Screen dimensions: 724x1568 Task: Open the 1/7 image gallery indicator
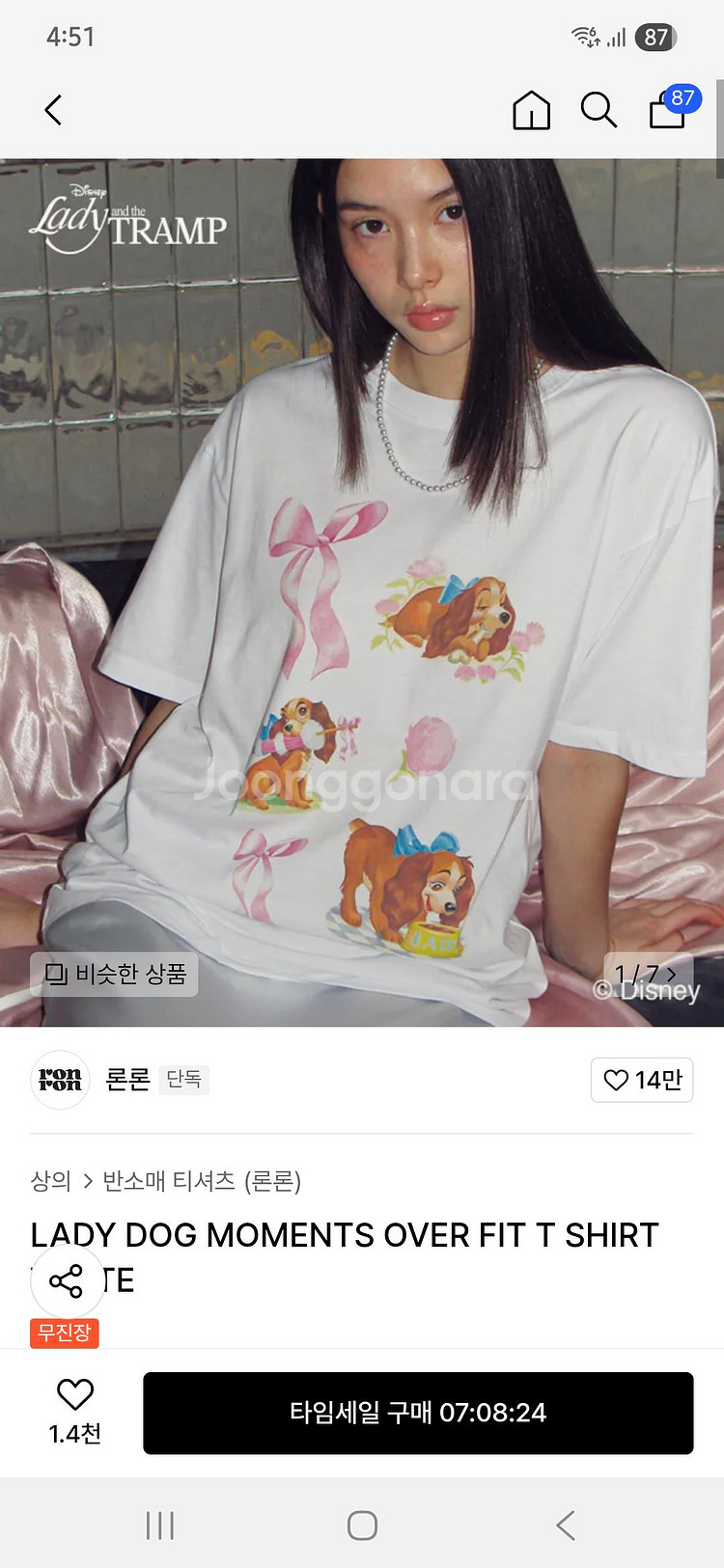[x=647, y=974]
